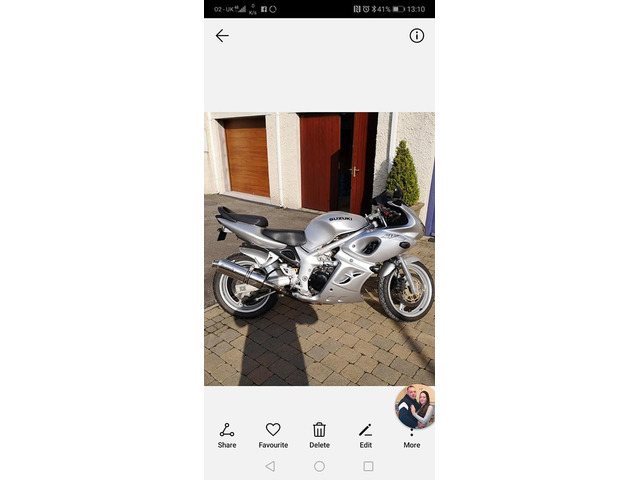
Task: Open the photo details info icon
Action: [417, 35]
